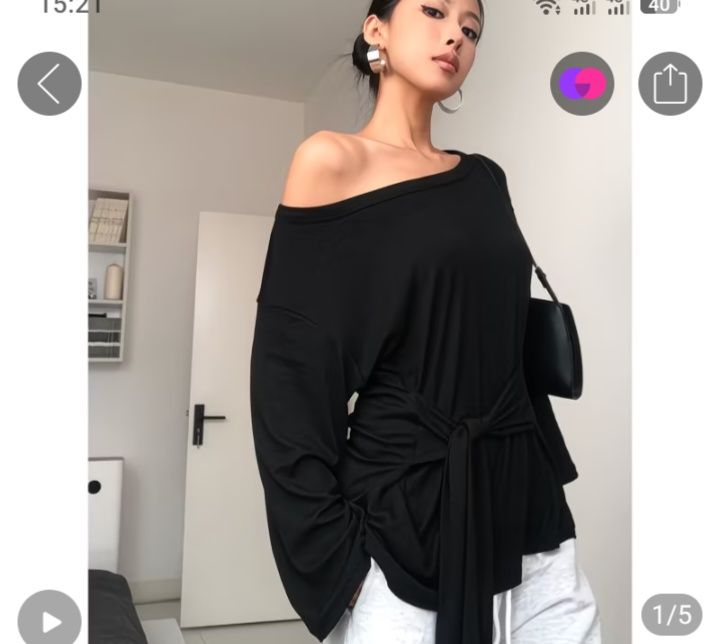The height and width of the screenshot is (644, 720).
Task: Open the purple-pink circle icon
Action: click(x=582, y=84)
